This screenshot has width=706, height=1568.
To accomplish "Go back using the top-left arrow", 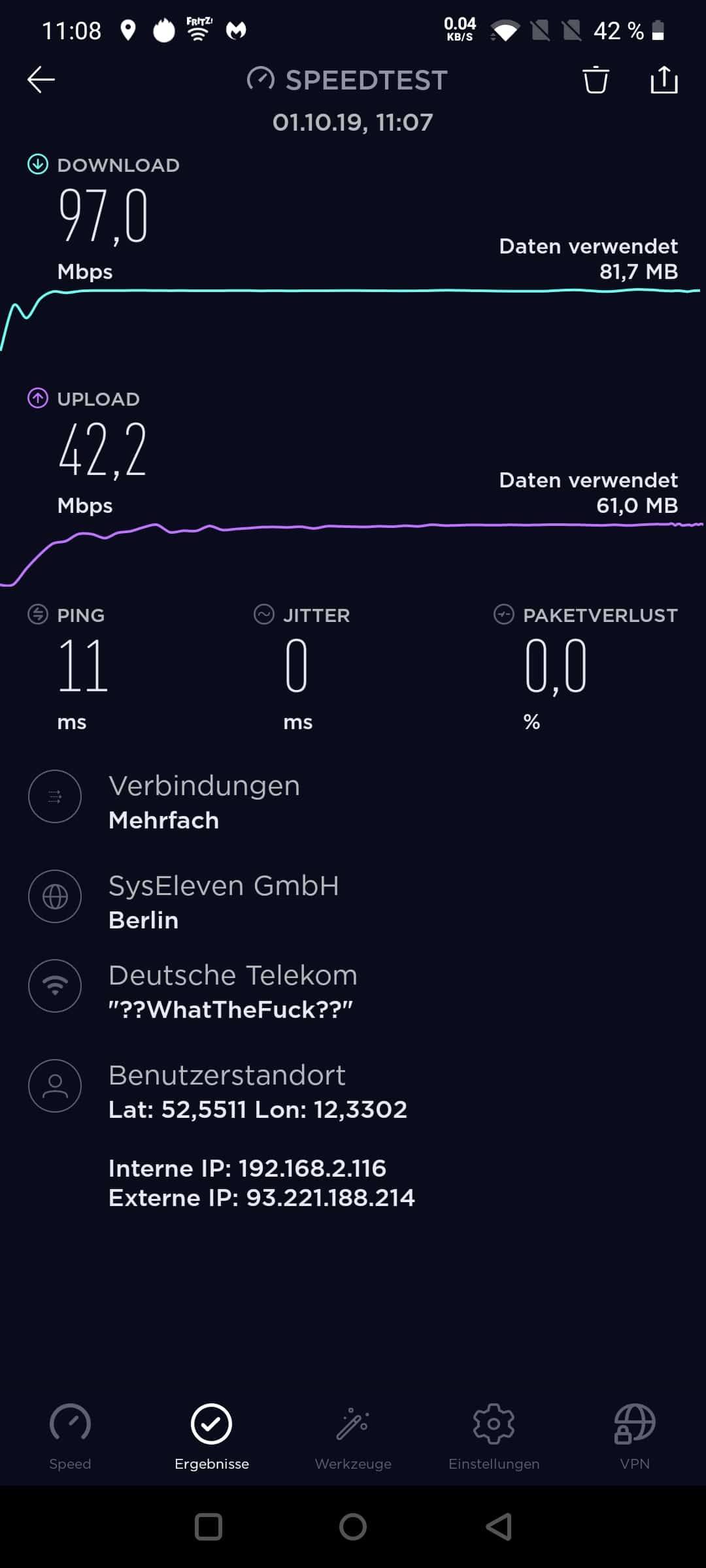I will (41, 80).
